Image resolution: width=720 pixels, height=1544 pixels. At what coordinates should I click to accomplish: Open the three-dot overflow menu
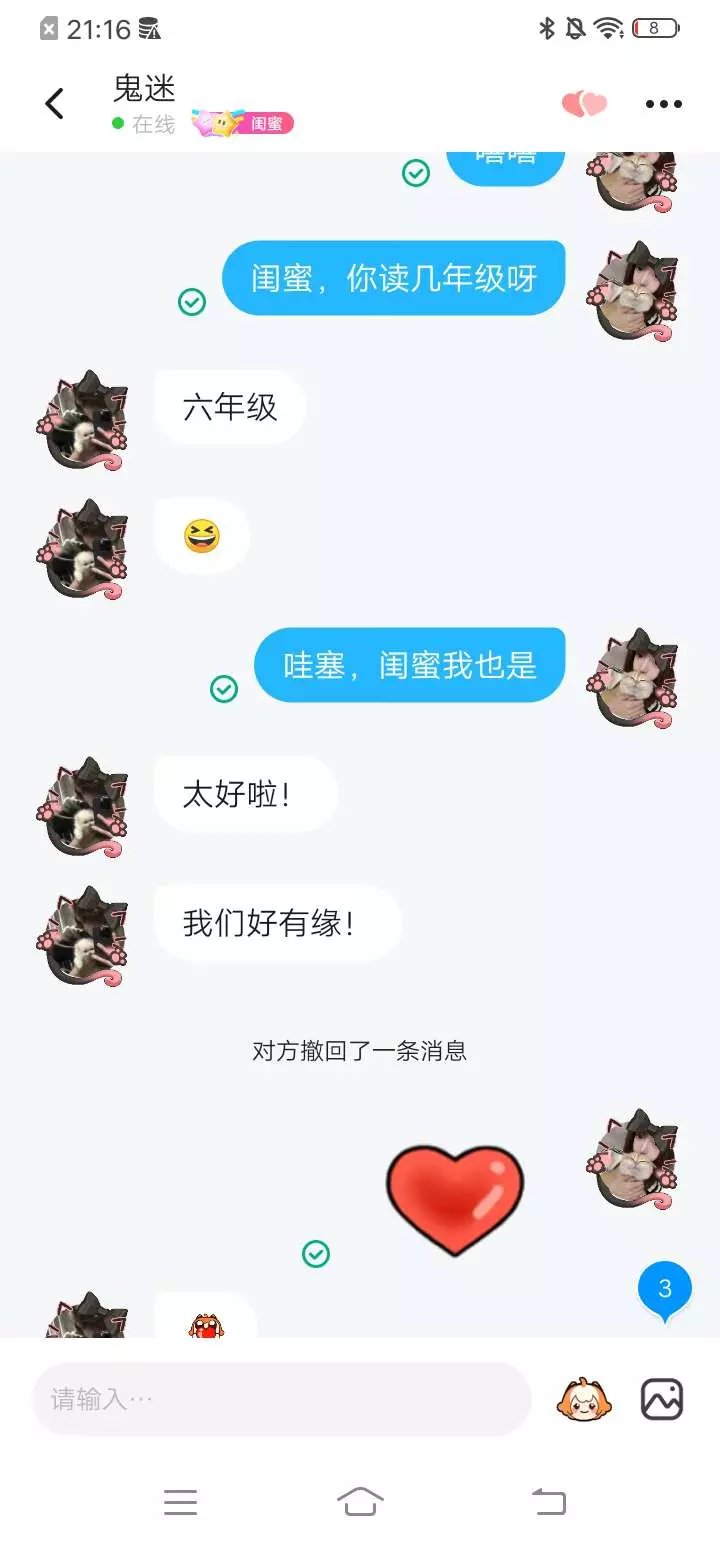pos(664,104)
